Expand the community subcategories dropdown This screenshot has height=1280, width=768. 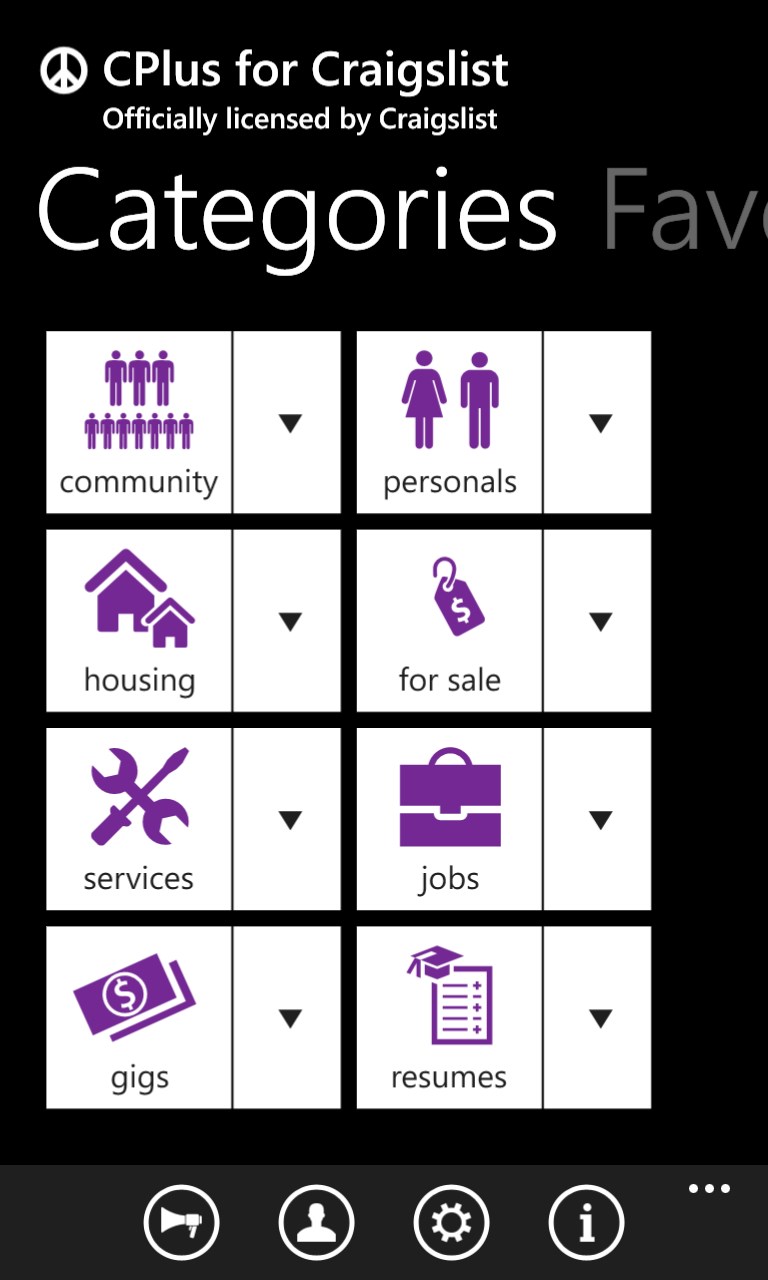(288, 422)
